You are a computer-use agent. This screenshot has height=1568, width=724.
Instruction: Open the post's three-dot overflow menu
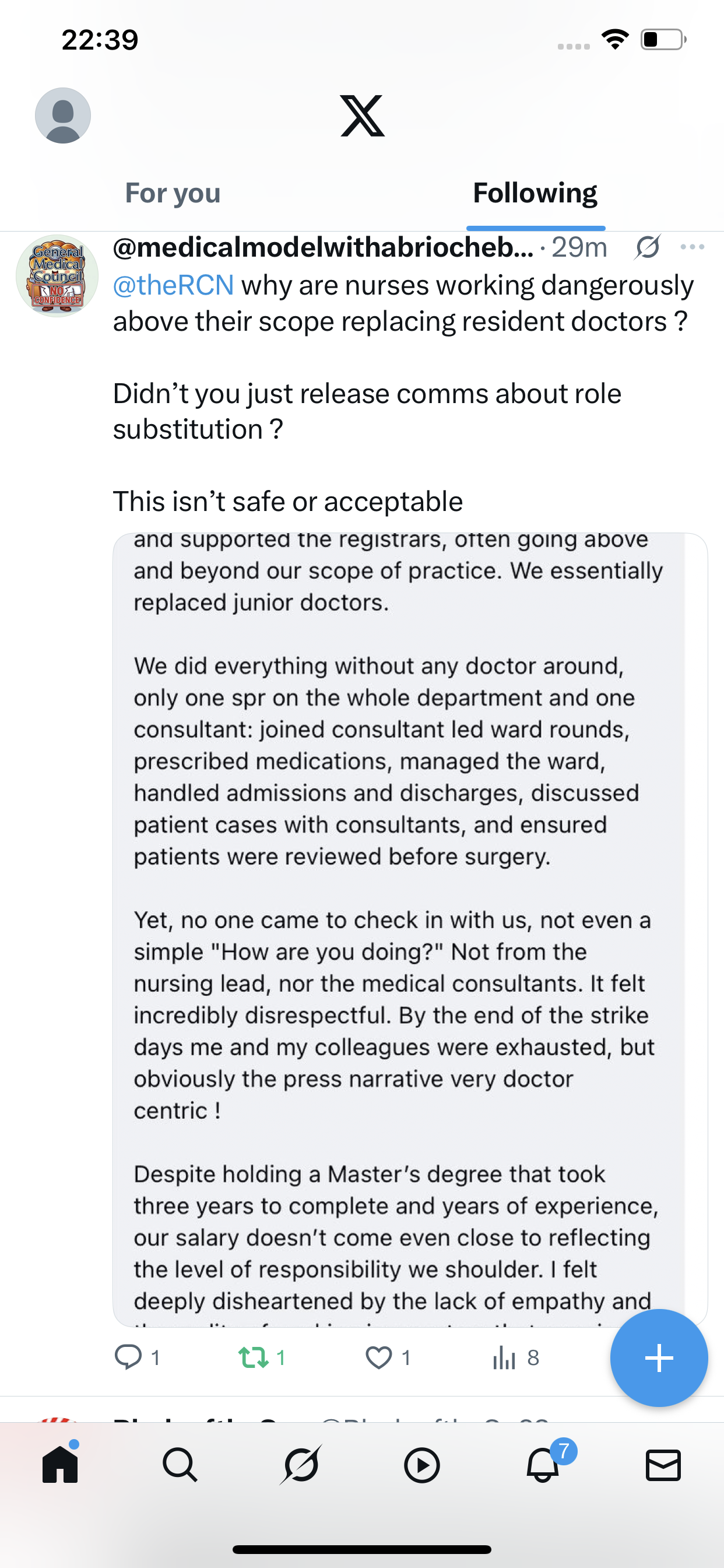pos(693,247)
